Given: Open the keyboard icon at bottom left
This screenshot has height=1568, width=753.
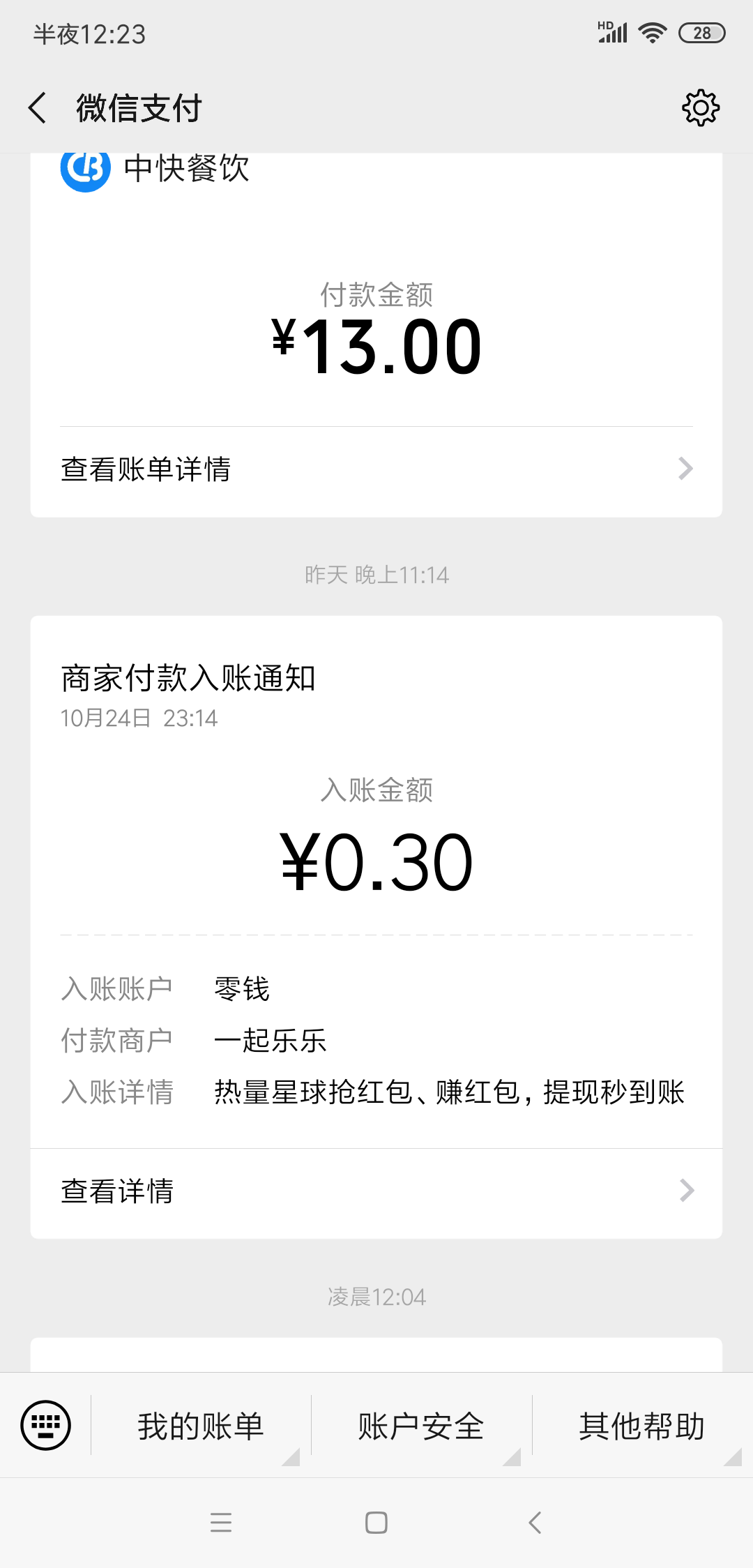Looking at the screenshot, I should coord(45,1425).
